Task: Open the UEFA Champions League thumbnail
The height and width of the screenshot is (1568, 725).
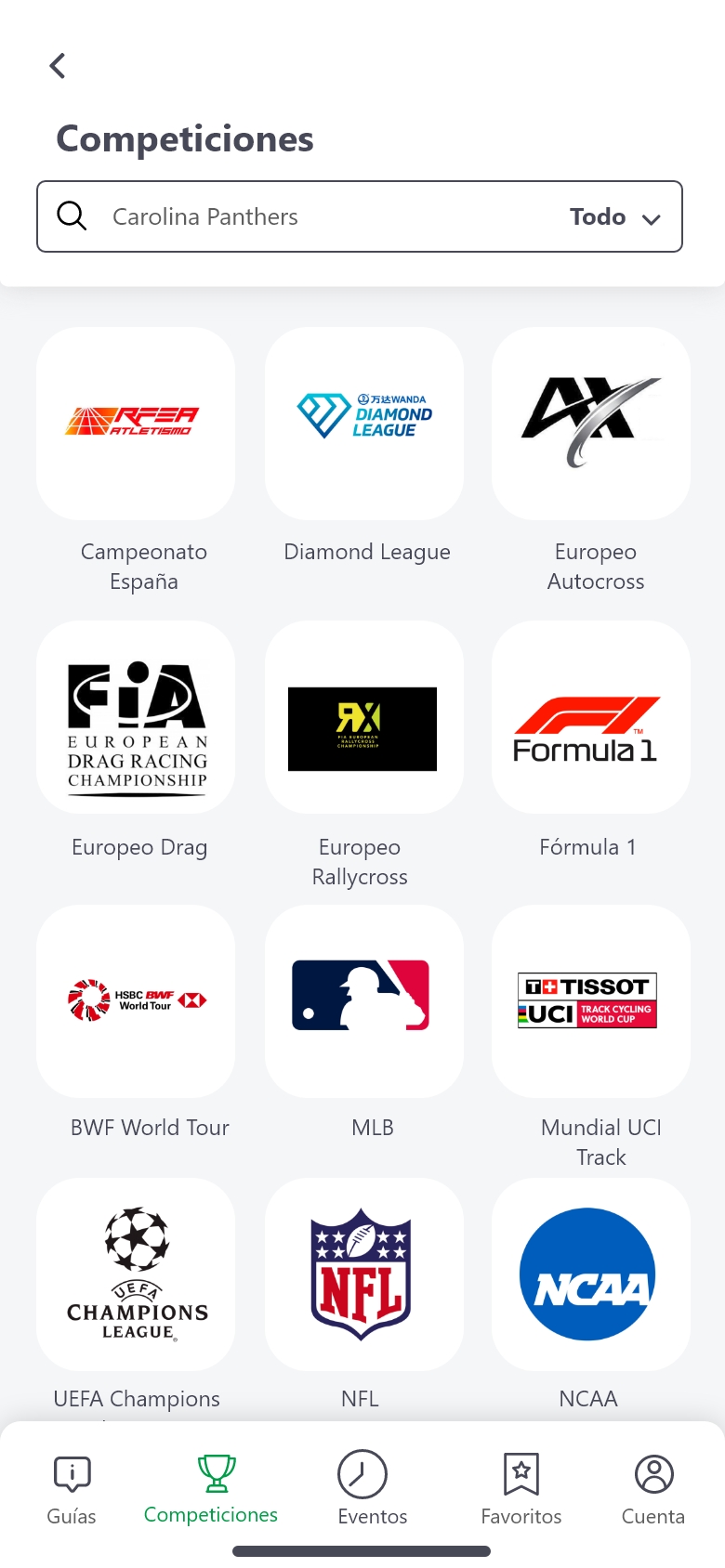Action: [135, 1274]
